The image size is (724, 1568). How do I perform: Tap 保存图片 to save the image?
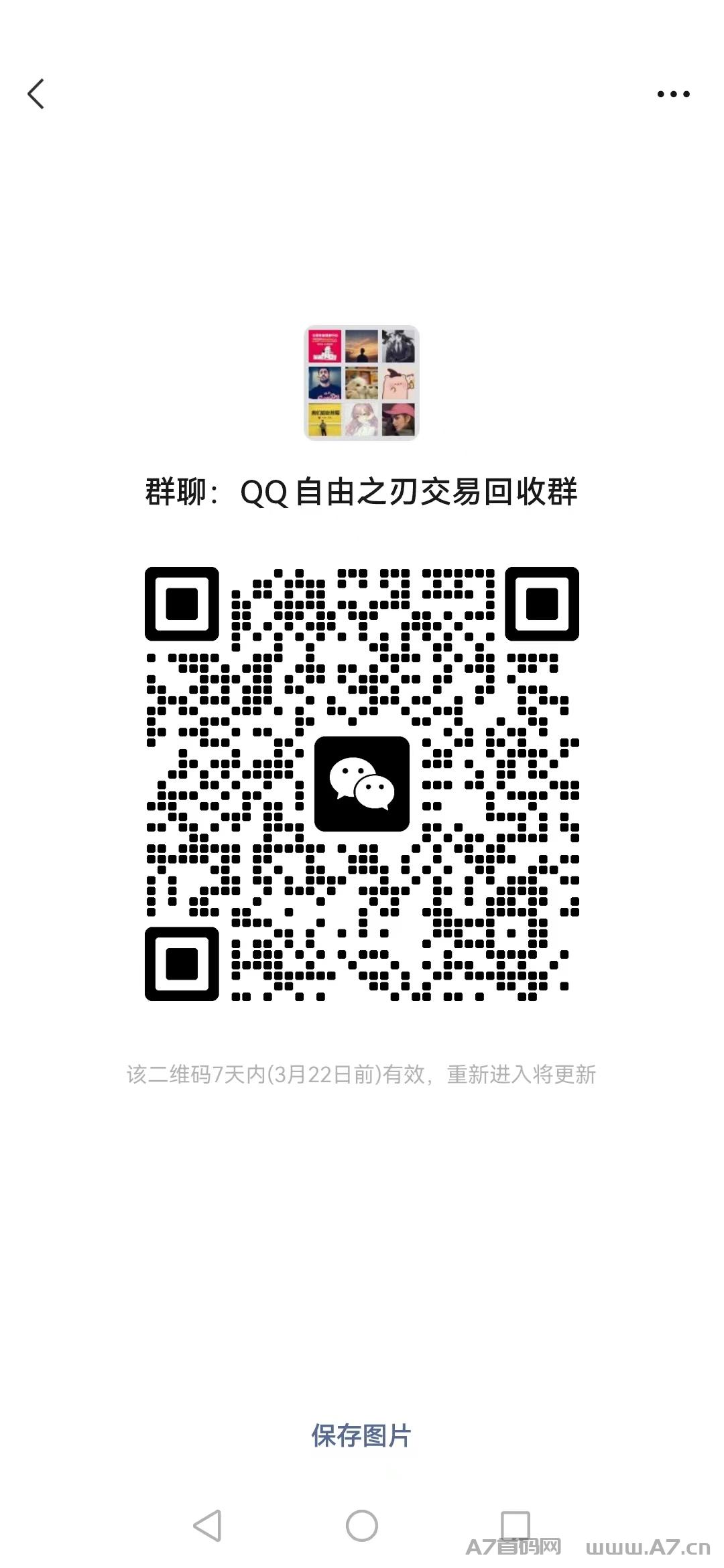[361, 1435]
